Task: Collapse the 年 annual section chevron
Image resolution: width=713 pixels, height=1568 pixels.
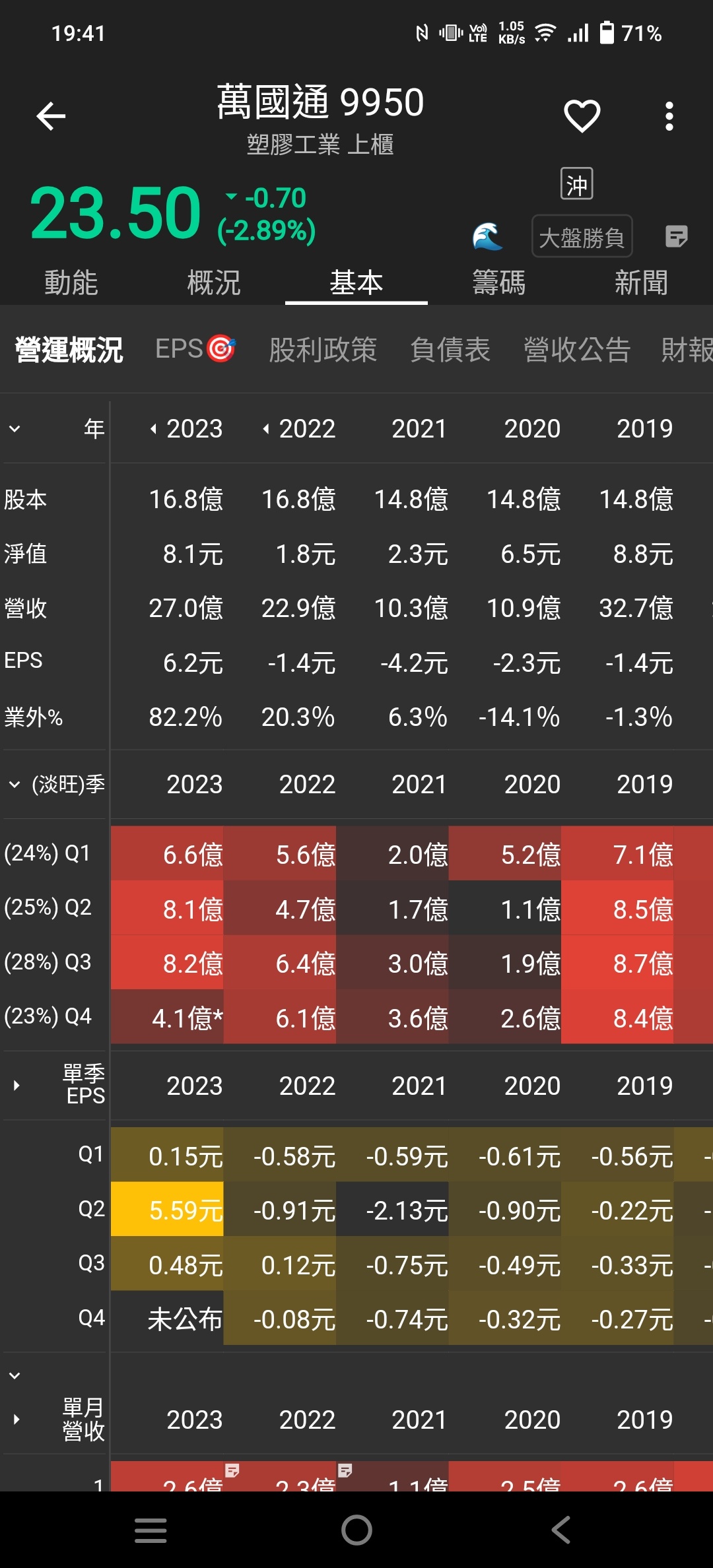Action: coord(15,429)
